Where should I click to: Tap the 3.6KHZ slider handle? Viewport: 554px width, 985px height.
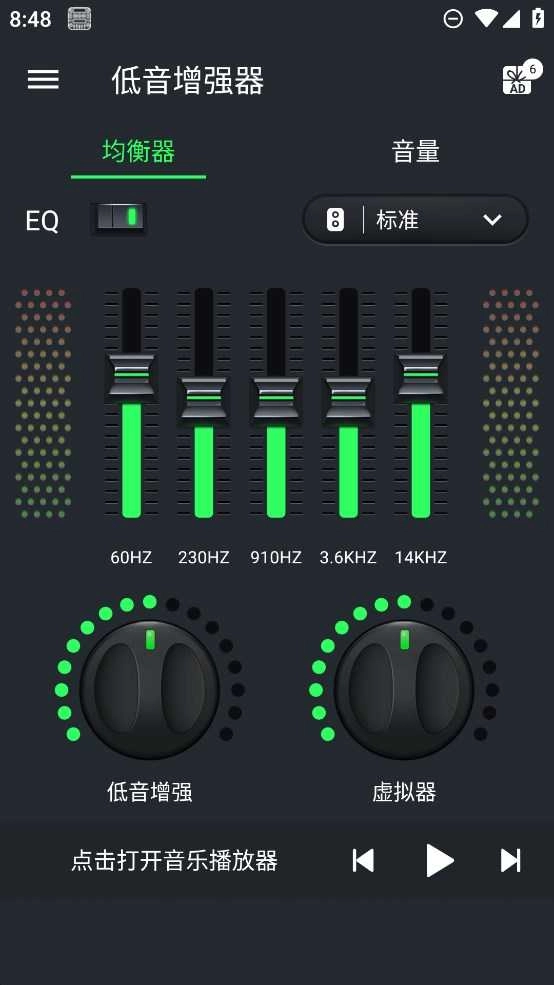(348, 398)
